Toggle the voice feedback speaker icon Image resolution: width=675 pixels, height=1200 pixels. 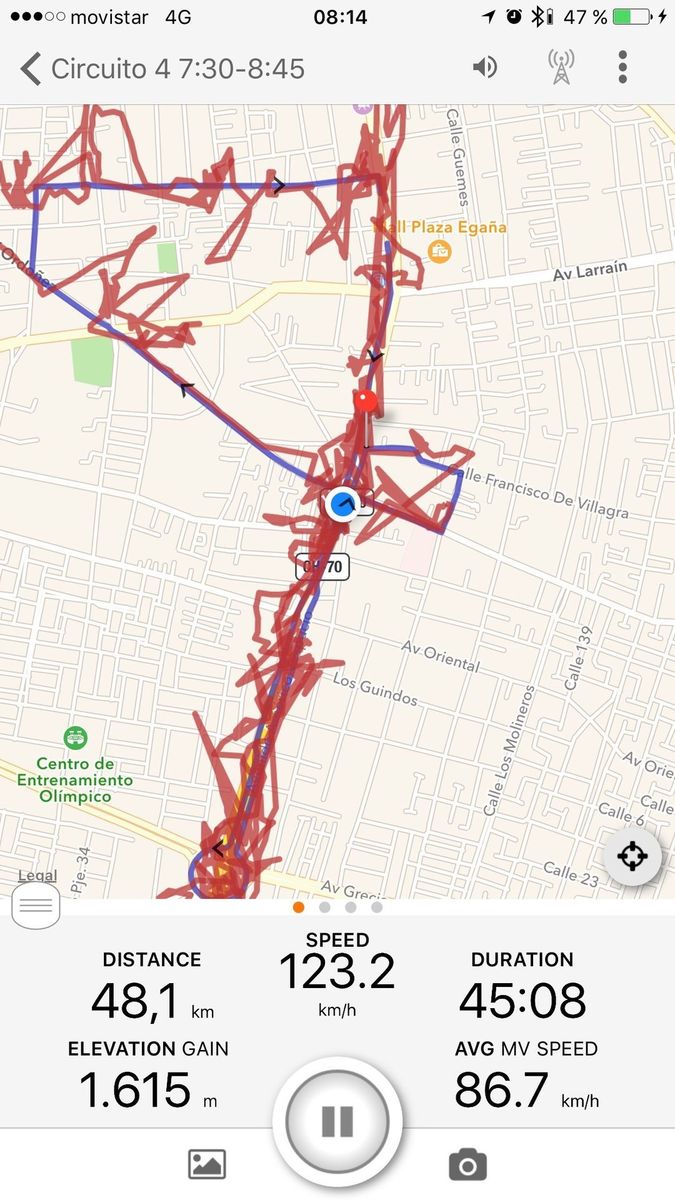point(485,68)
